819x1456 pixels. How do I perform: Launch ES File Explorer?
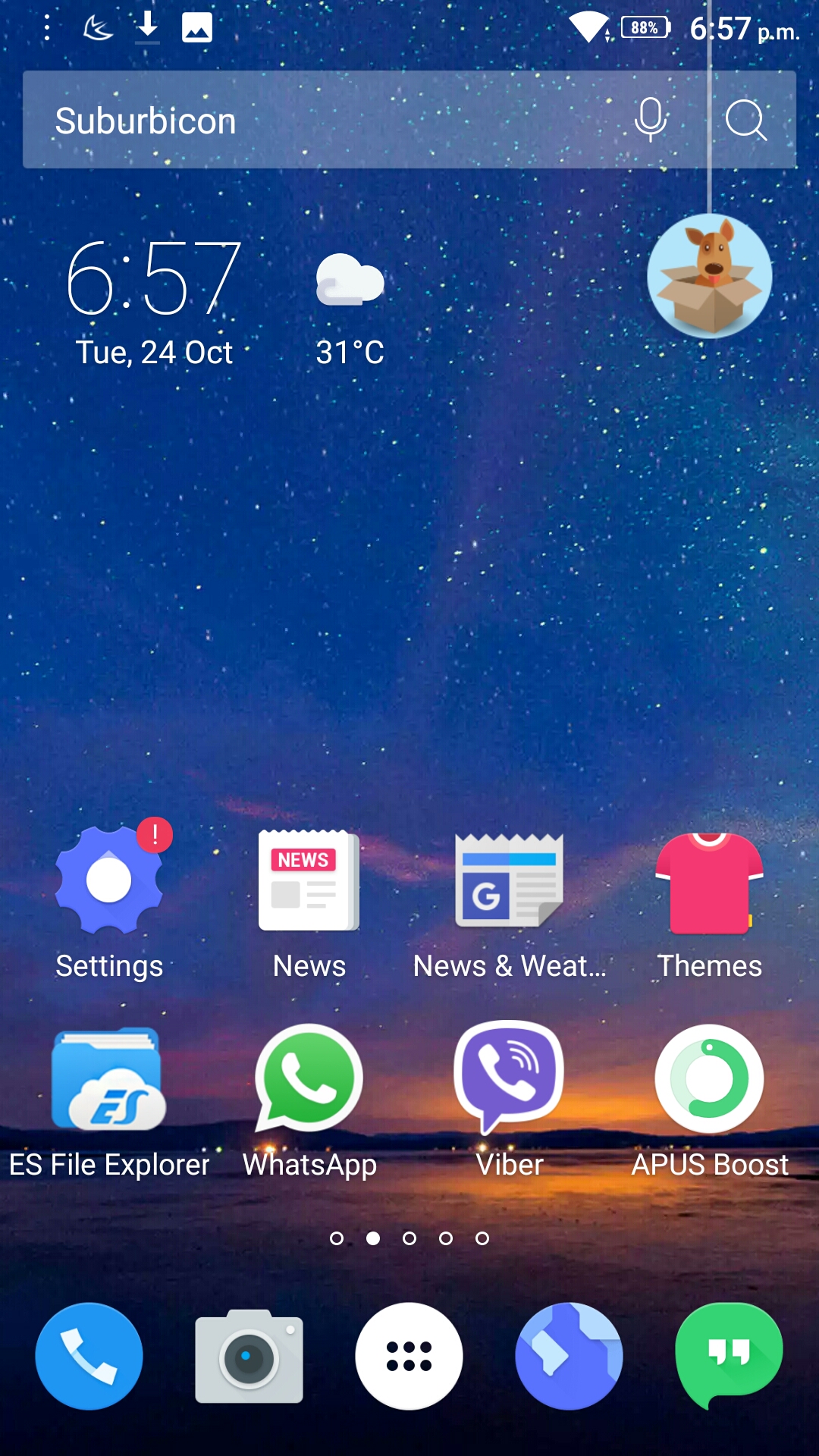[109, 1079]
